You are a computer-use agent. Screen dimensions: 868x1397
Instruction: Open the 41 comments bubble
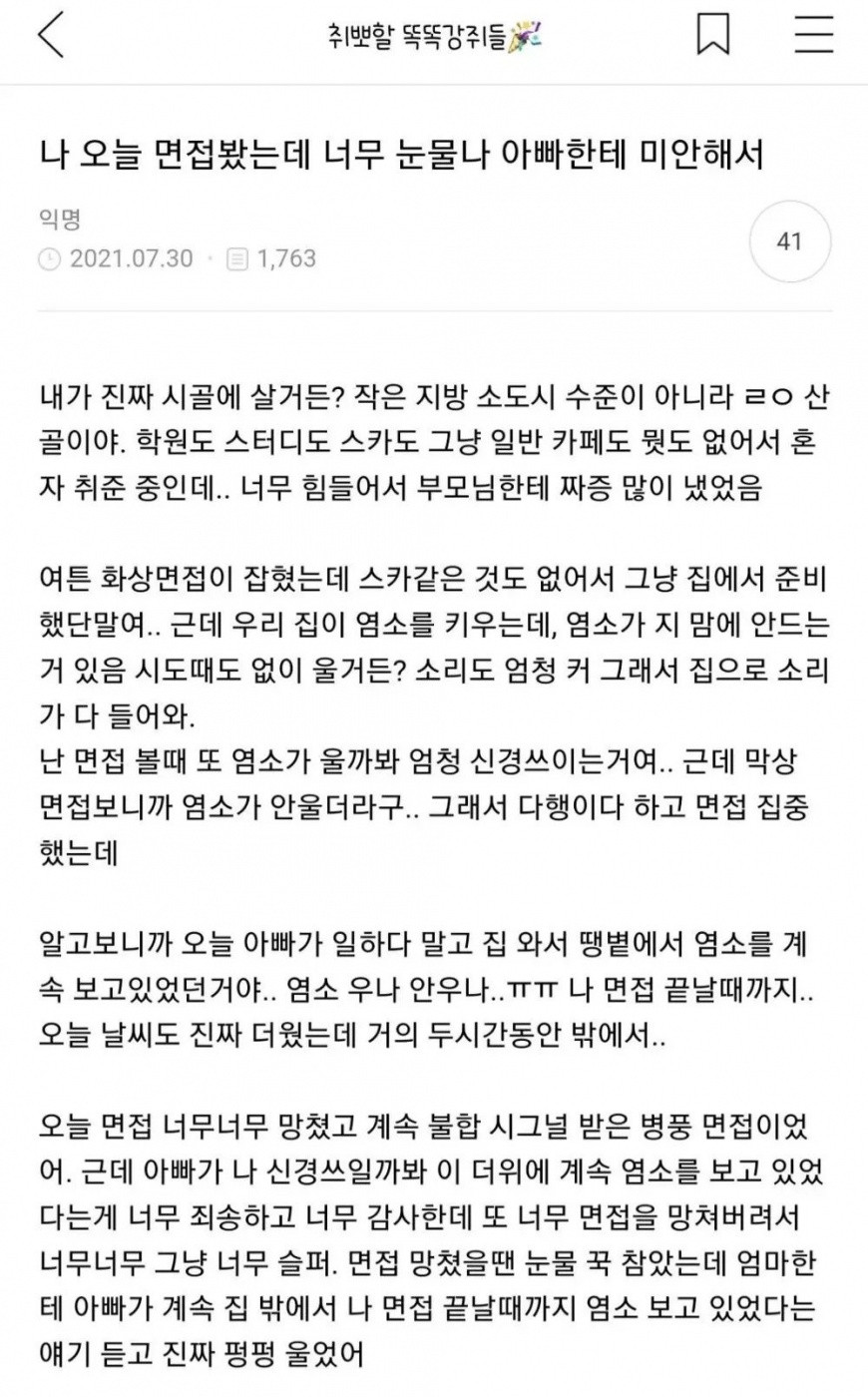[x=789, y=241]
